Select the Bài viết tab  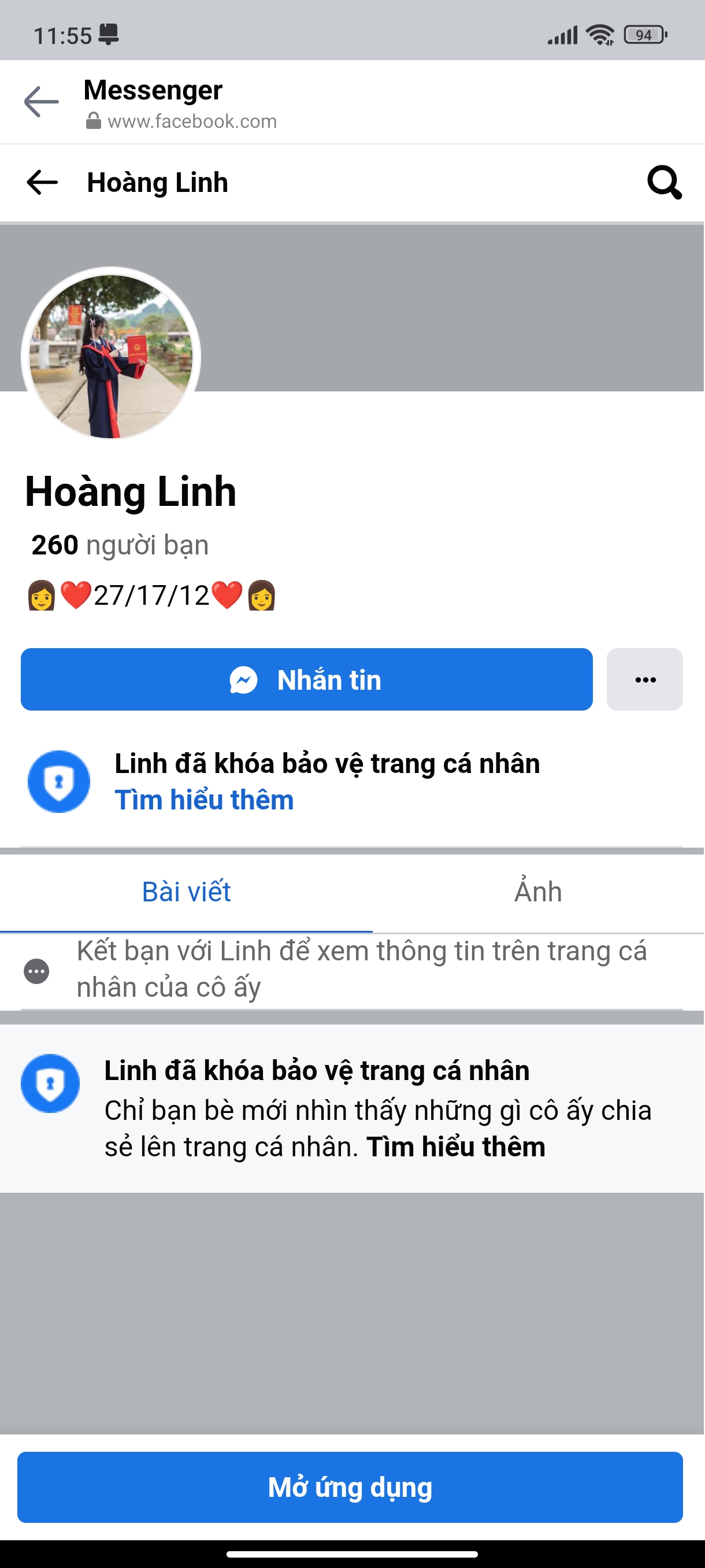coord(185,892)
